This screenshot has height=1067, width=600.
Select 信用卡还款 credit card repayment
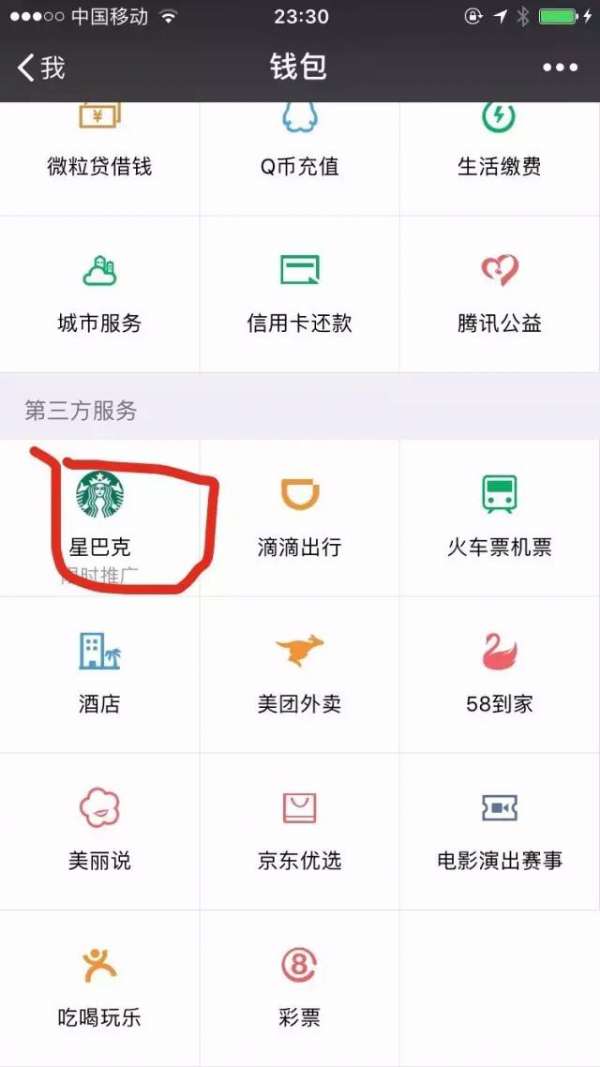pos(299,293)
